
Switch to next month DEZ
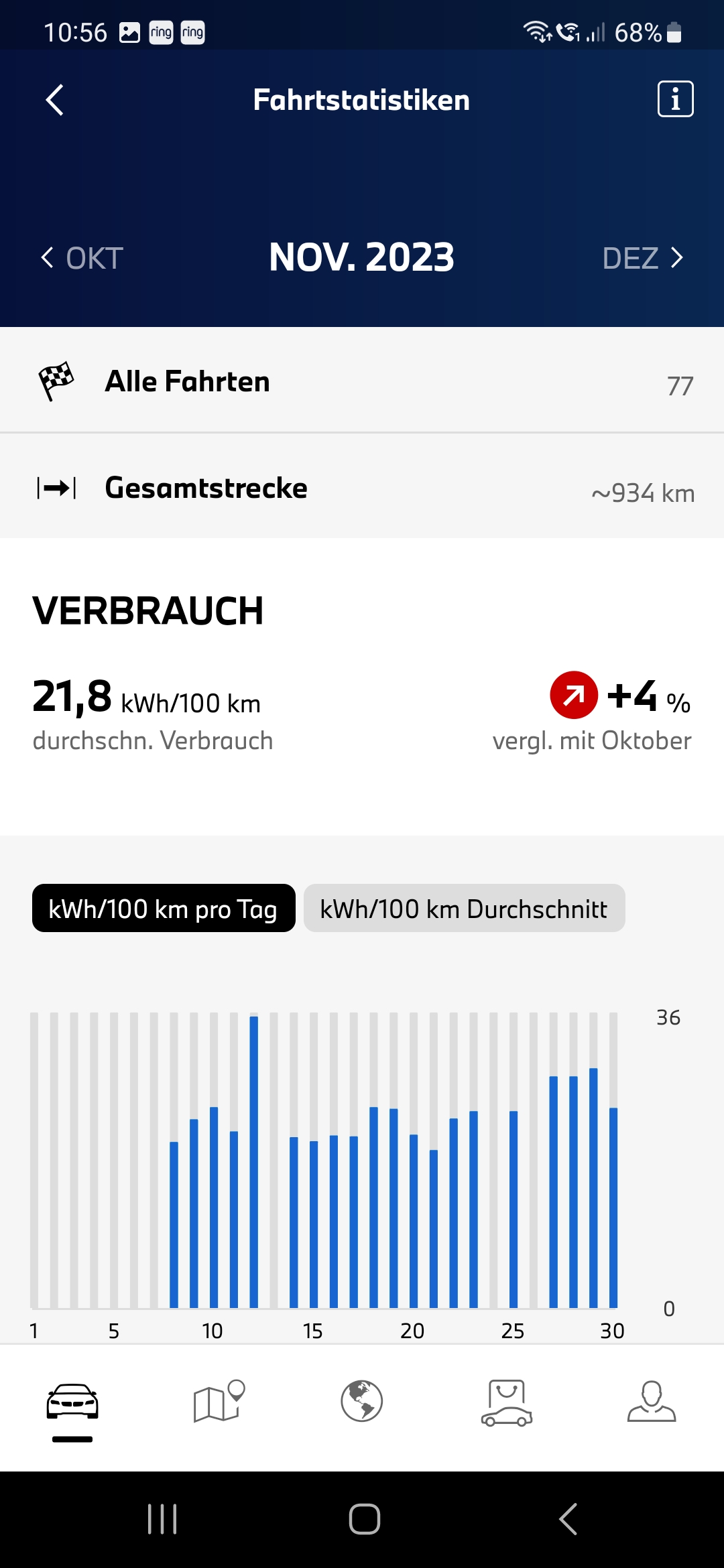click(x=642, y=258)
